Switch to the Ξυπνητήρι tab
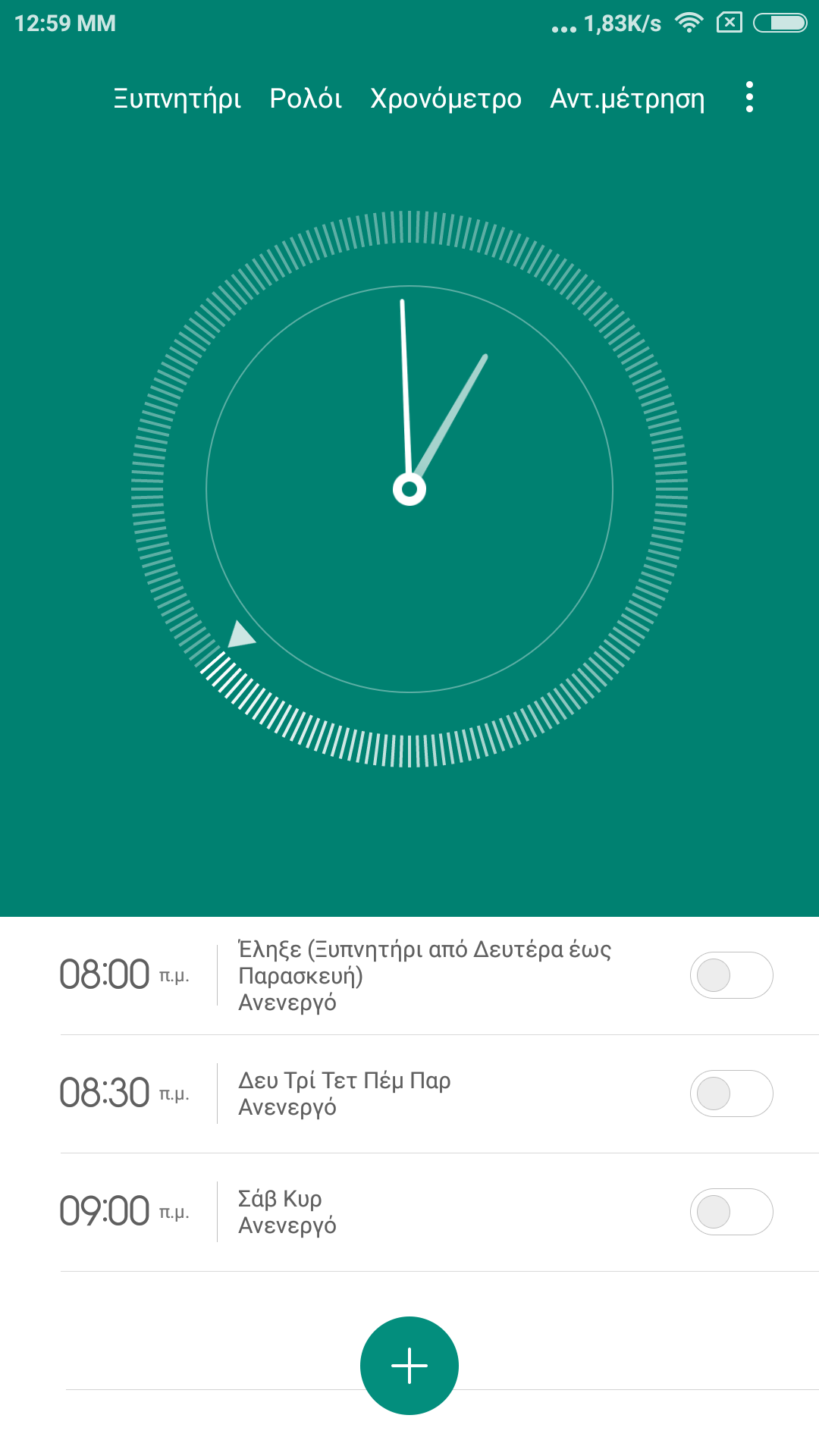 [x=177, y=99]
